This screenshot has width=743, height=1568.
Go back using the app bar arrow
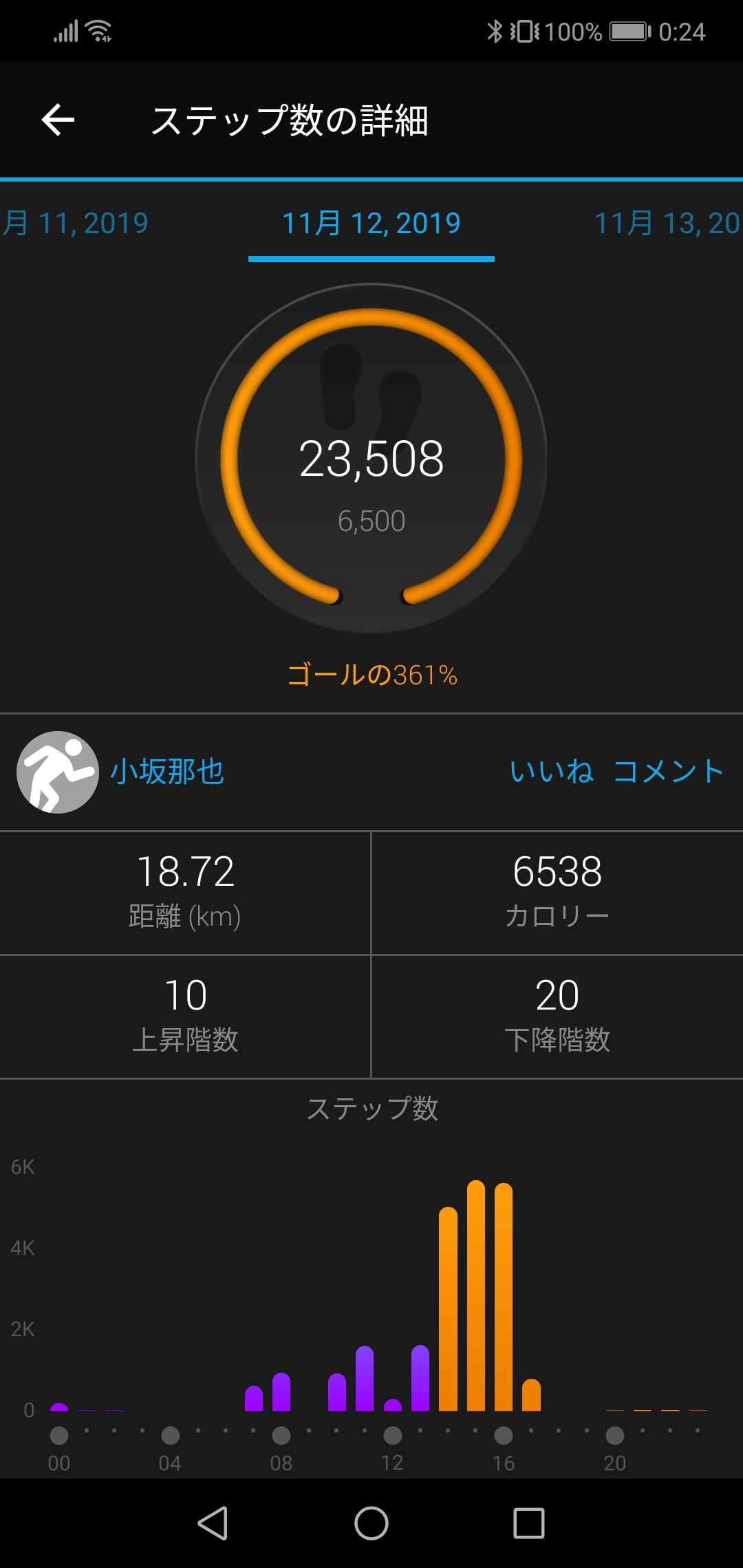coord(58,120)
